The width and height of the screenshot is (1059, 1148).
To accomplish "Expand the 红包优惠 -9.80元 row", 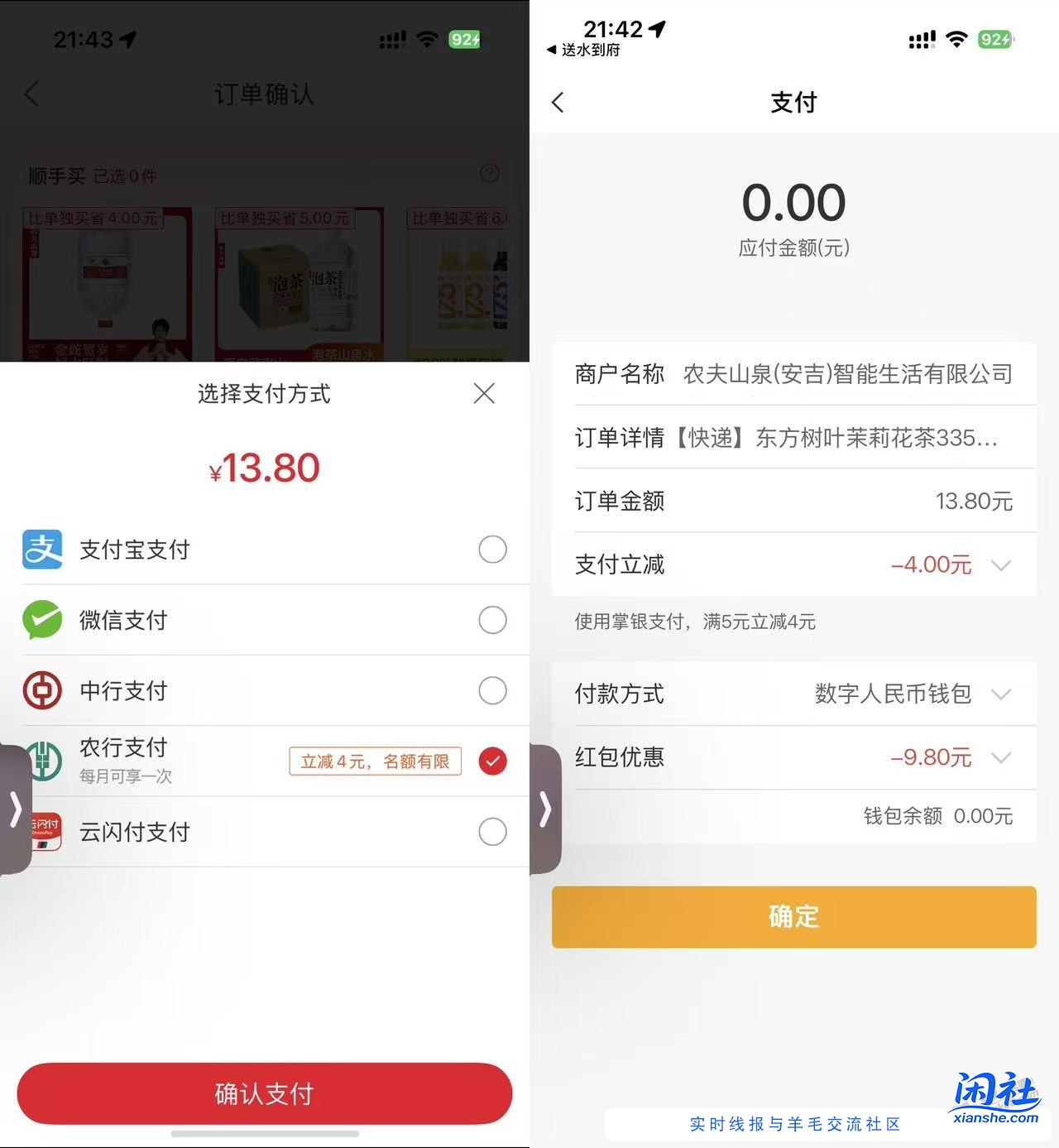I will click(x=1001, y=757).
